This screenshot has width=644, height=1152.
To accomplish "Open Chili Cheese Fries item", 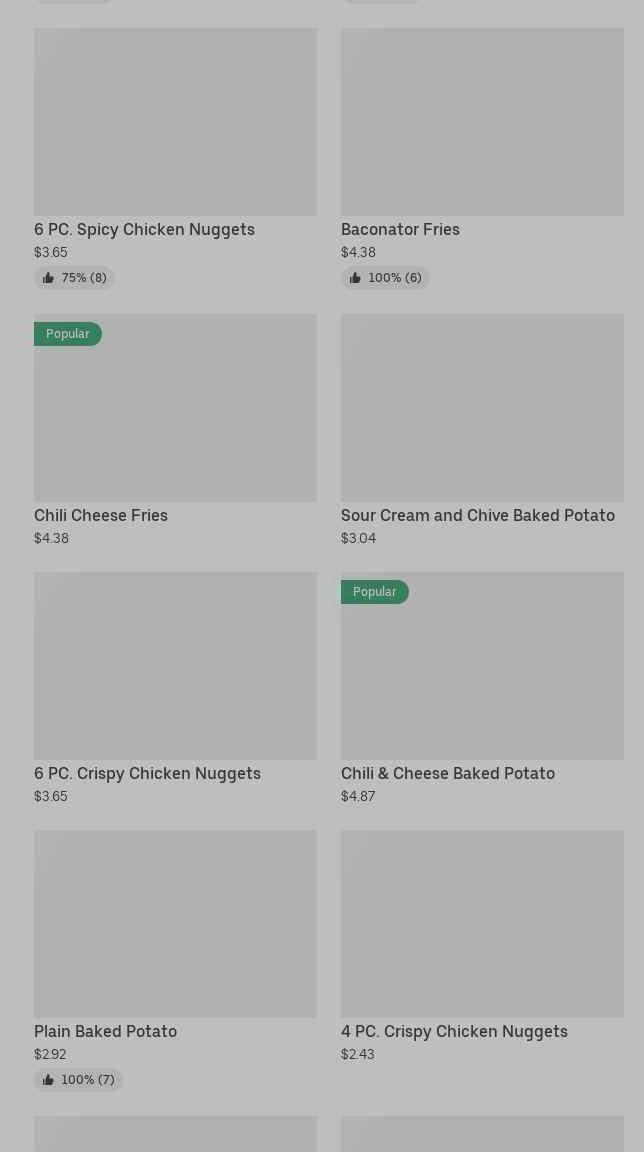I will (x=175, y=408).
